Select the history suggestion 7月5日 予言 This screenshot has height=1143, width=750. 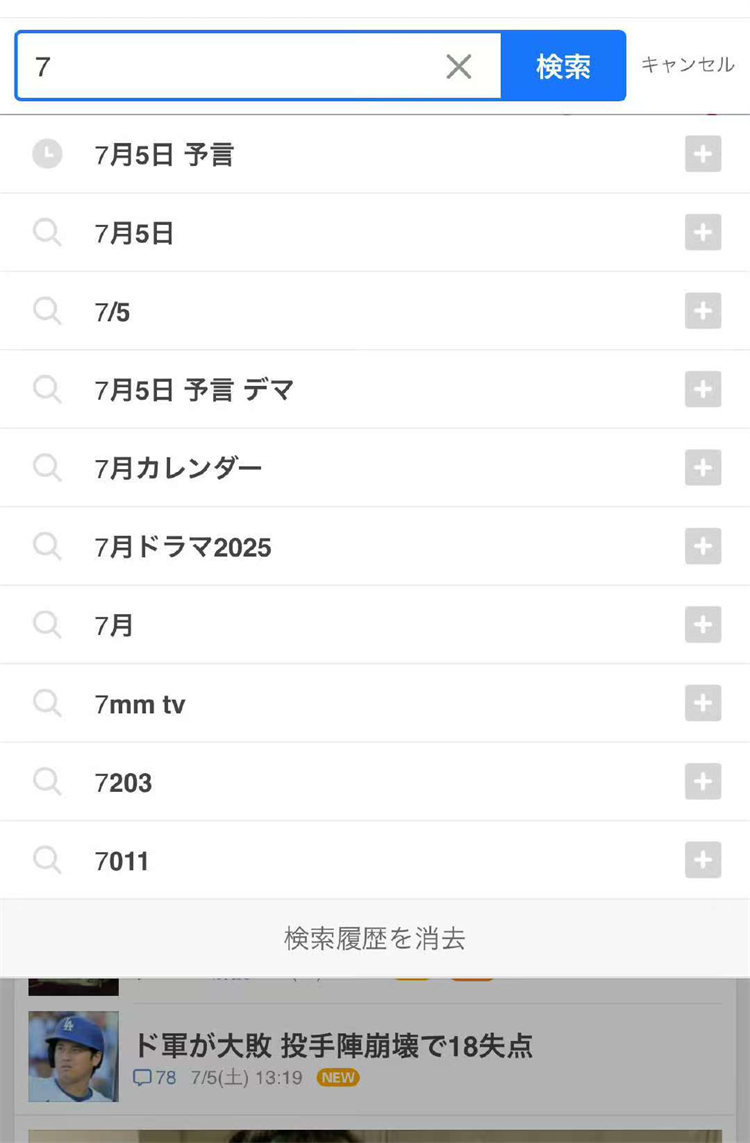[x=165, y=155]
